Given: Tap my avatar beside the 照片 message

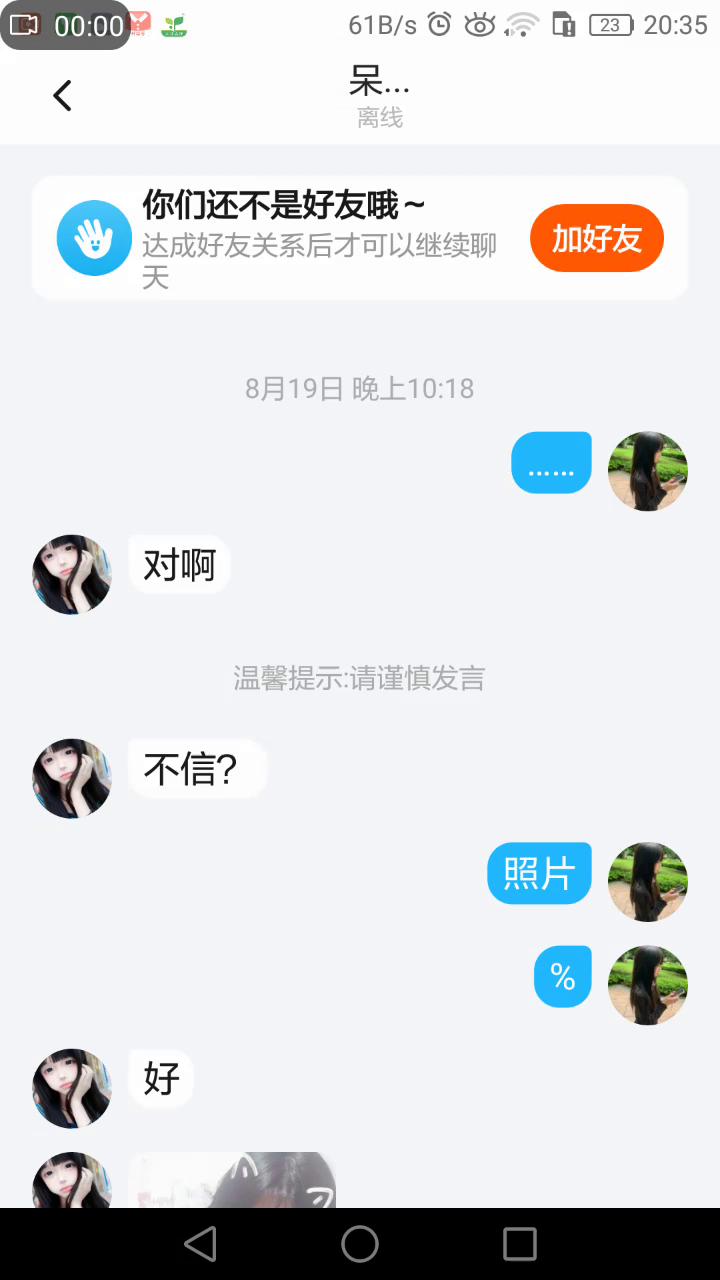Looking at the screenshot, I should click(x=648, y=881).
